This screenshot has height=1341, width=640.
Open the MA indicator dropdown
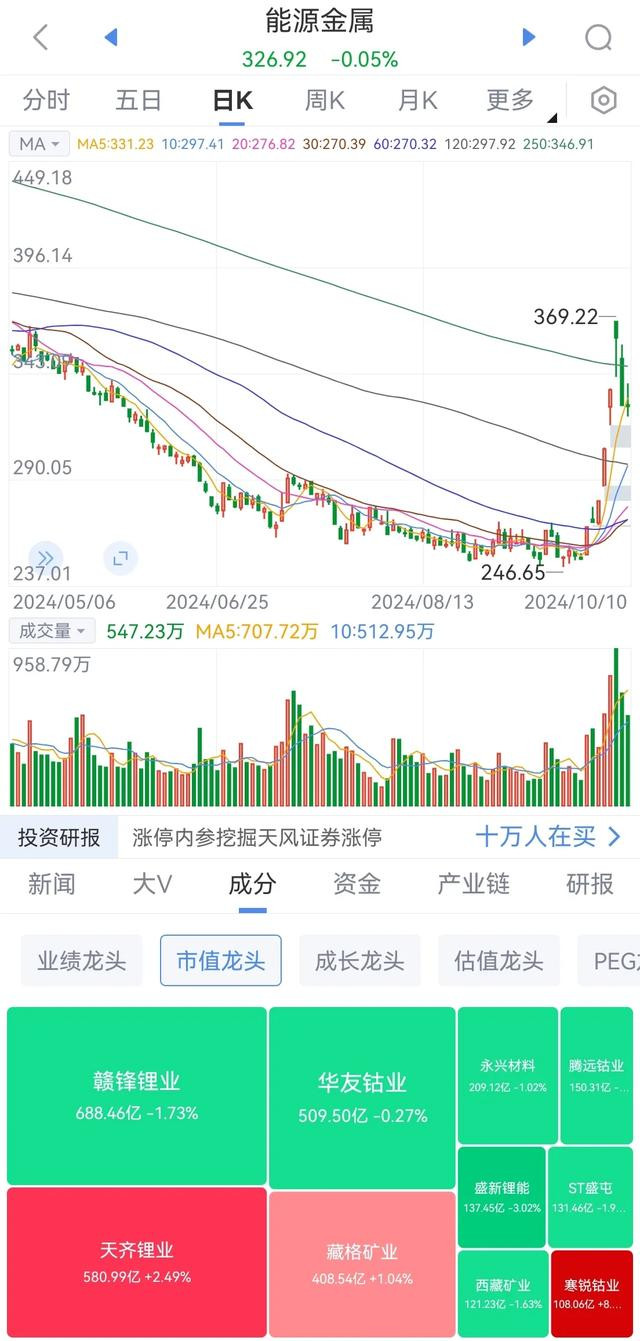coord(40,144)
